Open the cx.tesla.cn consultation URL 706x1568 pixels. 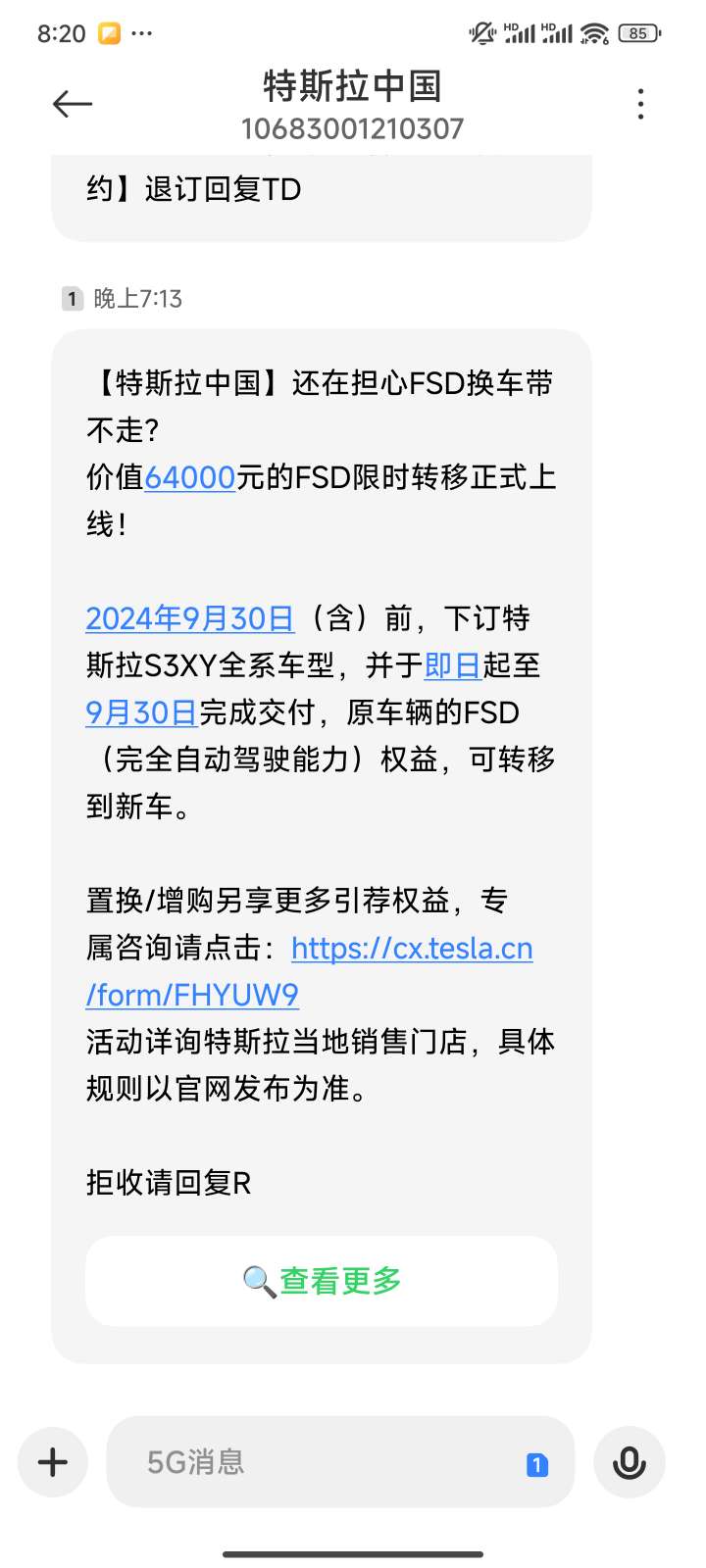tap(411, 949)
